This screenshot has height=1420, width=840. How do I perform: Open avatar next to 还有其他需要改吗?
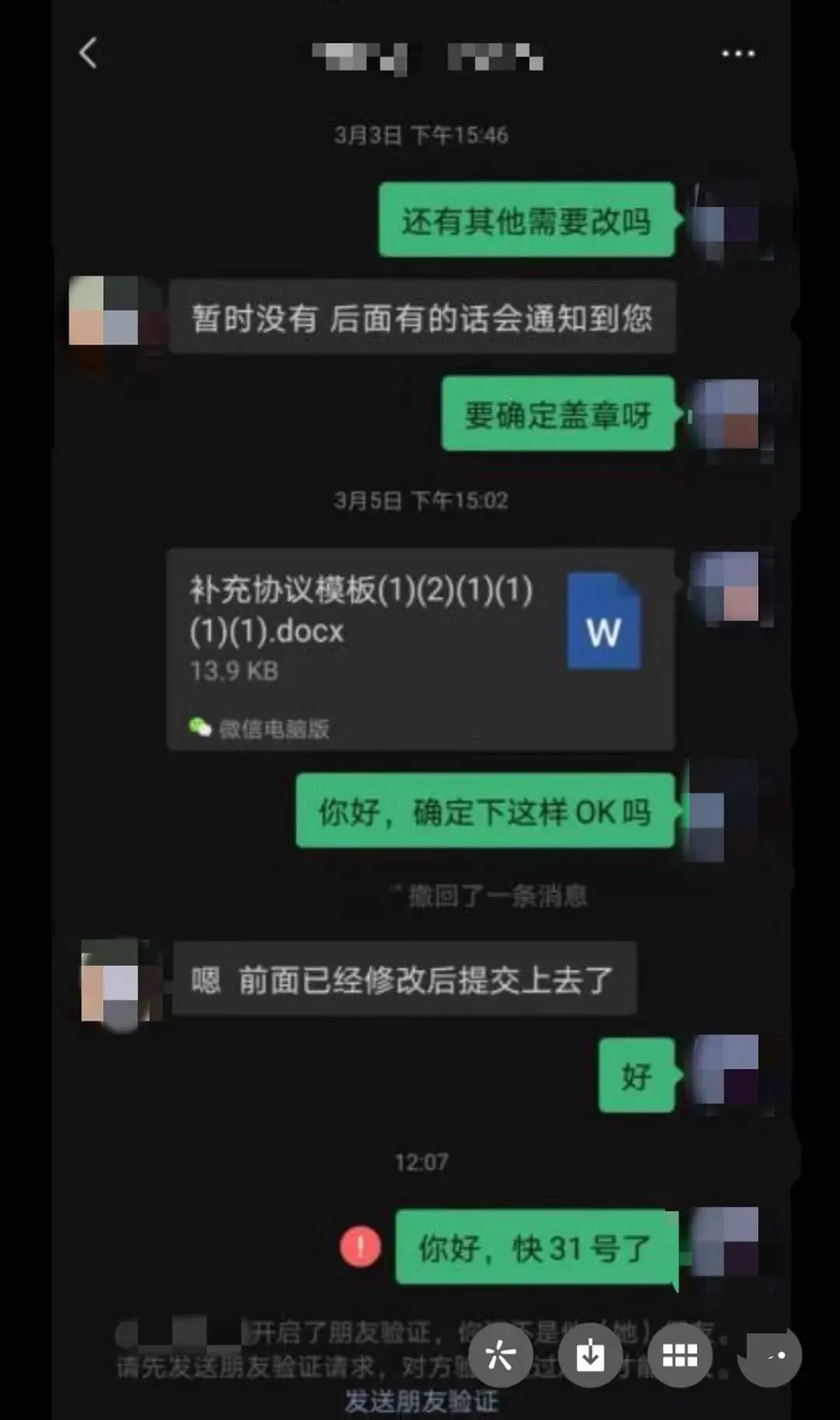point(726,221)
